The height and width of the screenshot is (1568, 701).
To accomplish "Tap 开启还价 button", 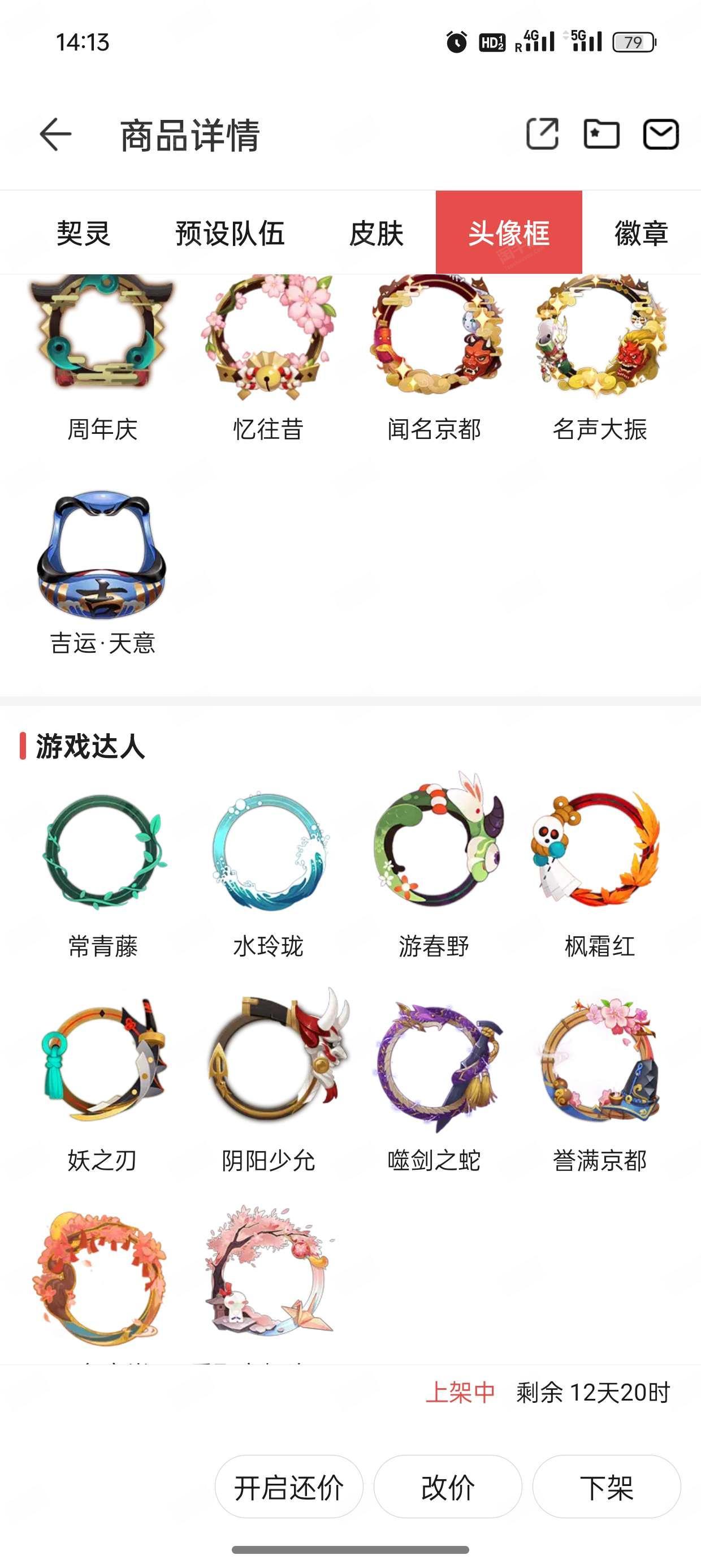I will (x=289, y=1487).
